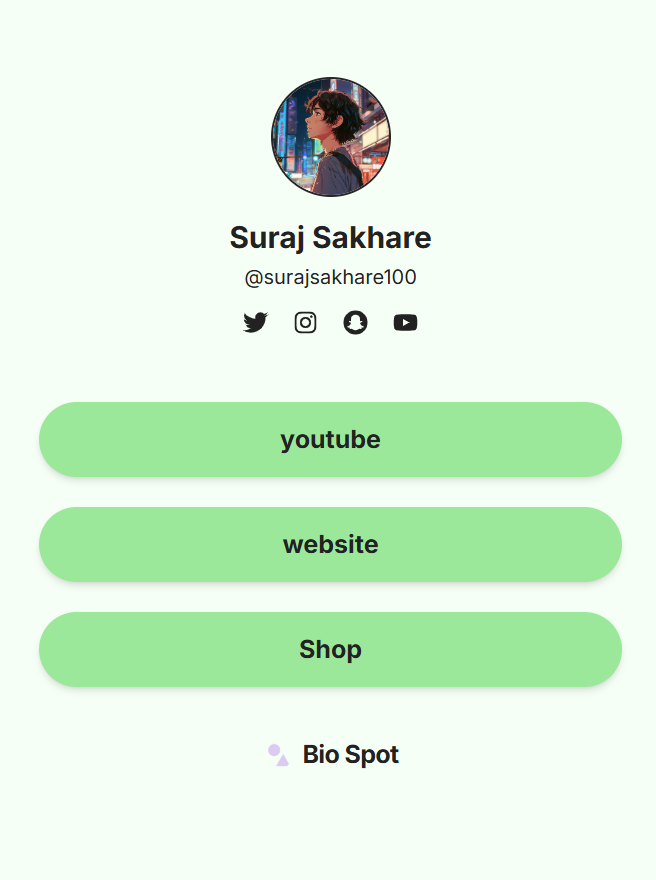
Task: Open the website link button
Action: [x=330, y=545]
